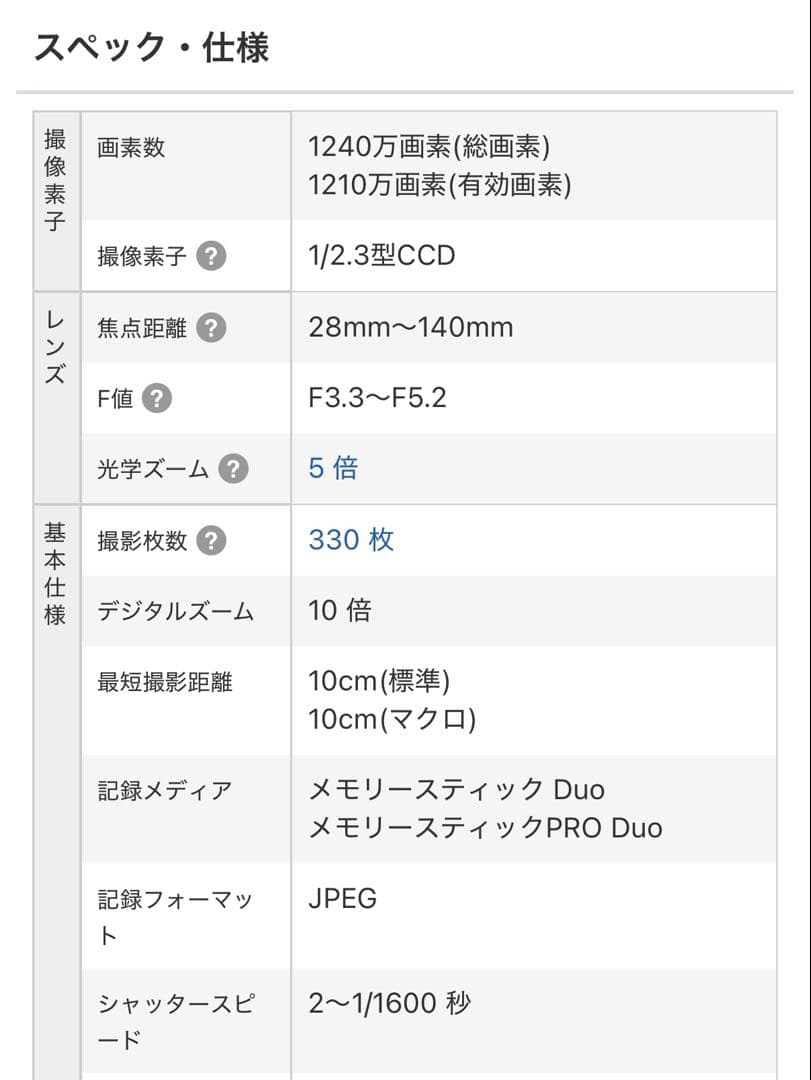Click the JPEG 記録フォーマット value
Screen dimensions: 811x1080
click(342, 898)
